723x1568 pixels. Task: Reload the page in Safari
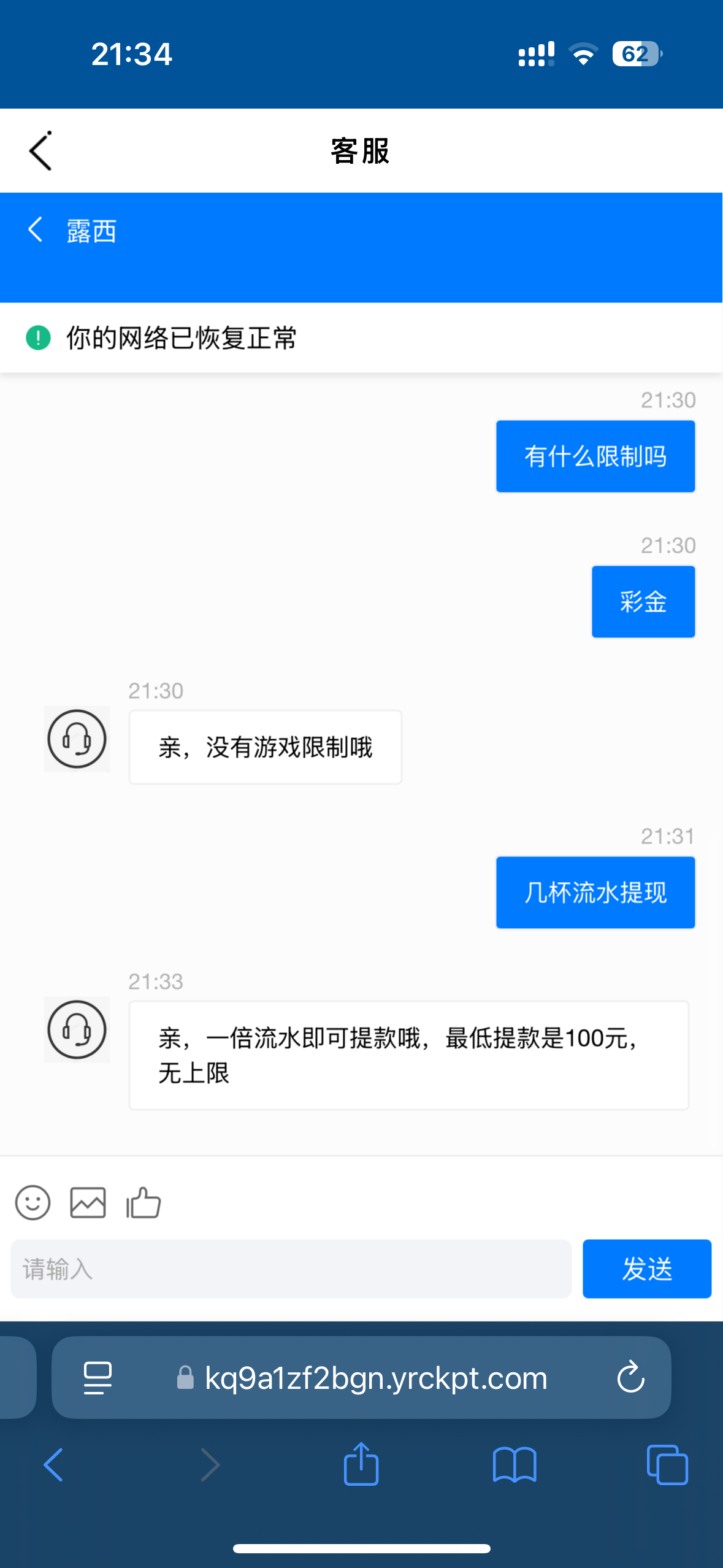pos(630,1378)
